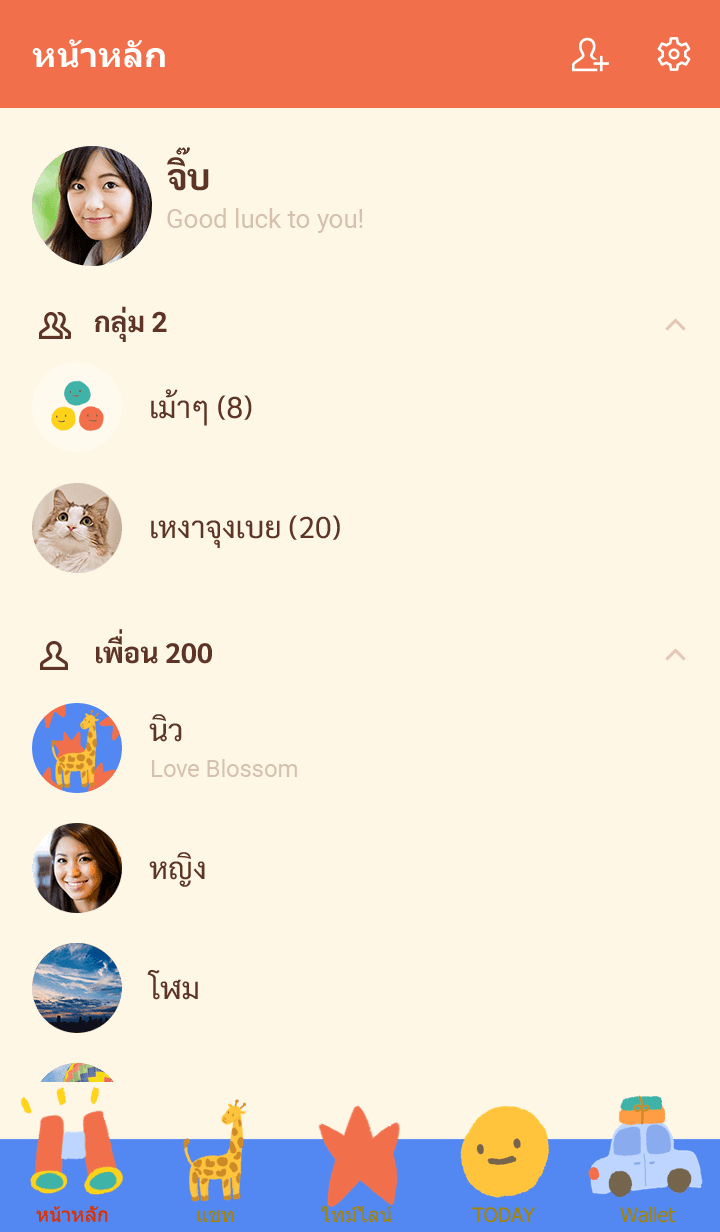Collapse the กลุ่ม 2 section

(675, 324)
